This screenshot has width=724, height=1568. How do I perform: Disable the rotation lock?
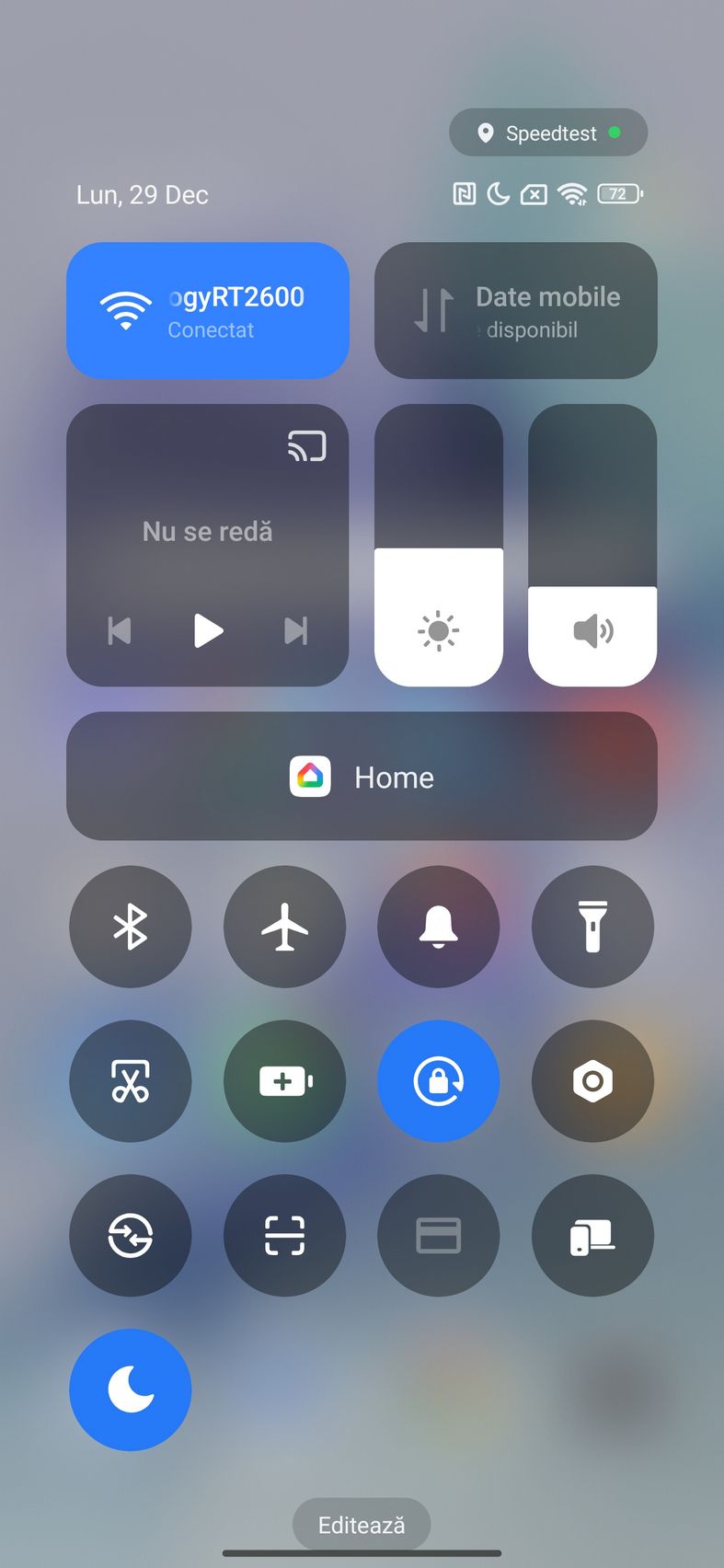pyautogui.click(x=439, y=1081)
